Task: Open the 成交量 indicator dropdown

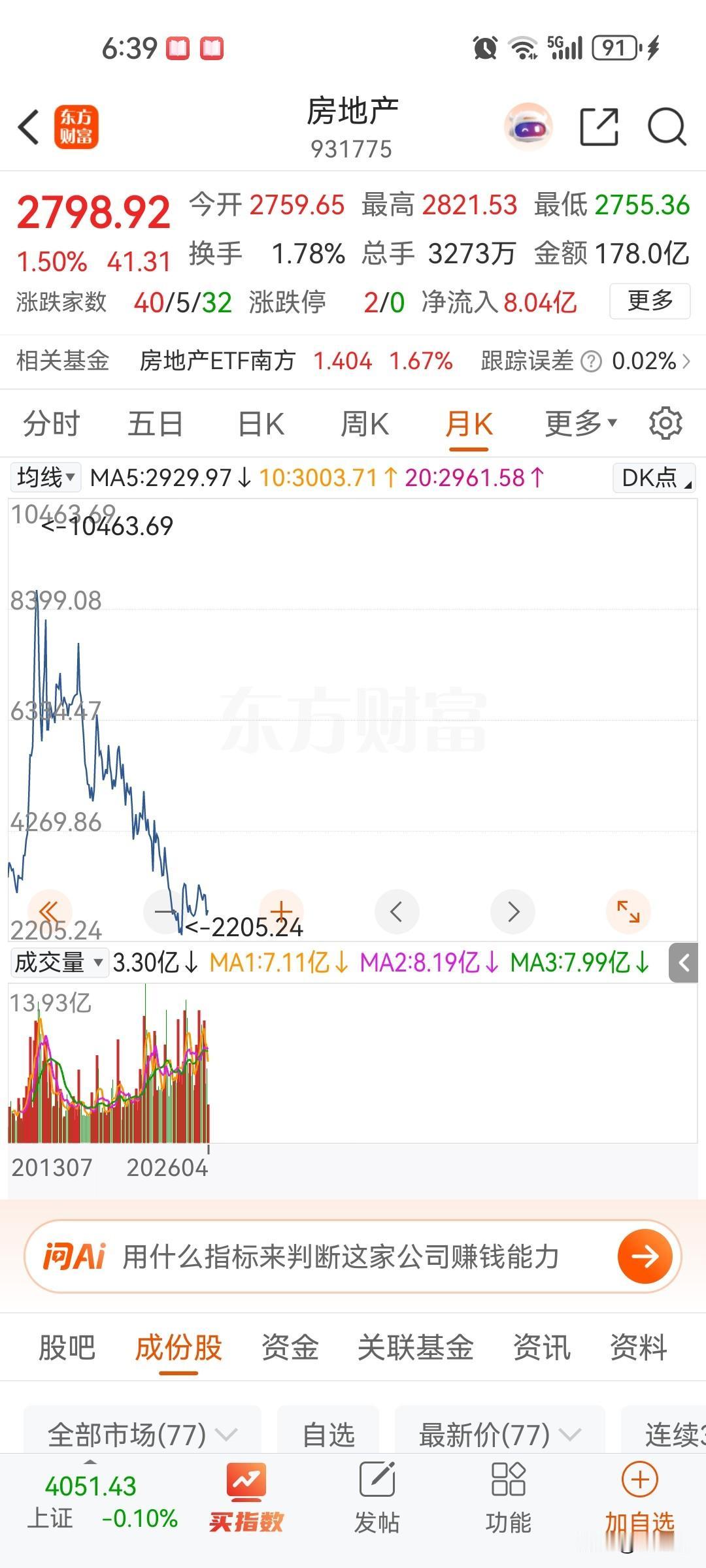Action: tap(59, 962)
